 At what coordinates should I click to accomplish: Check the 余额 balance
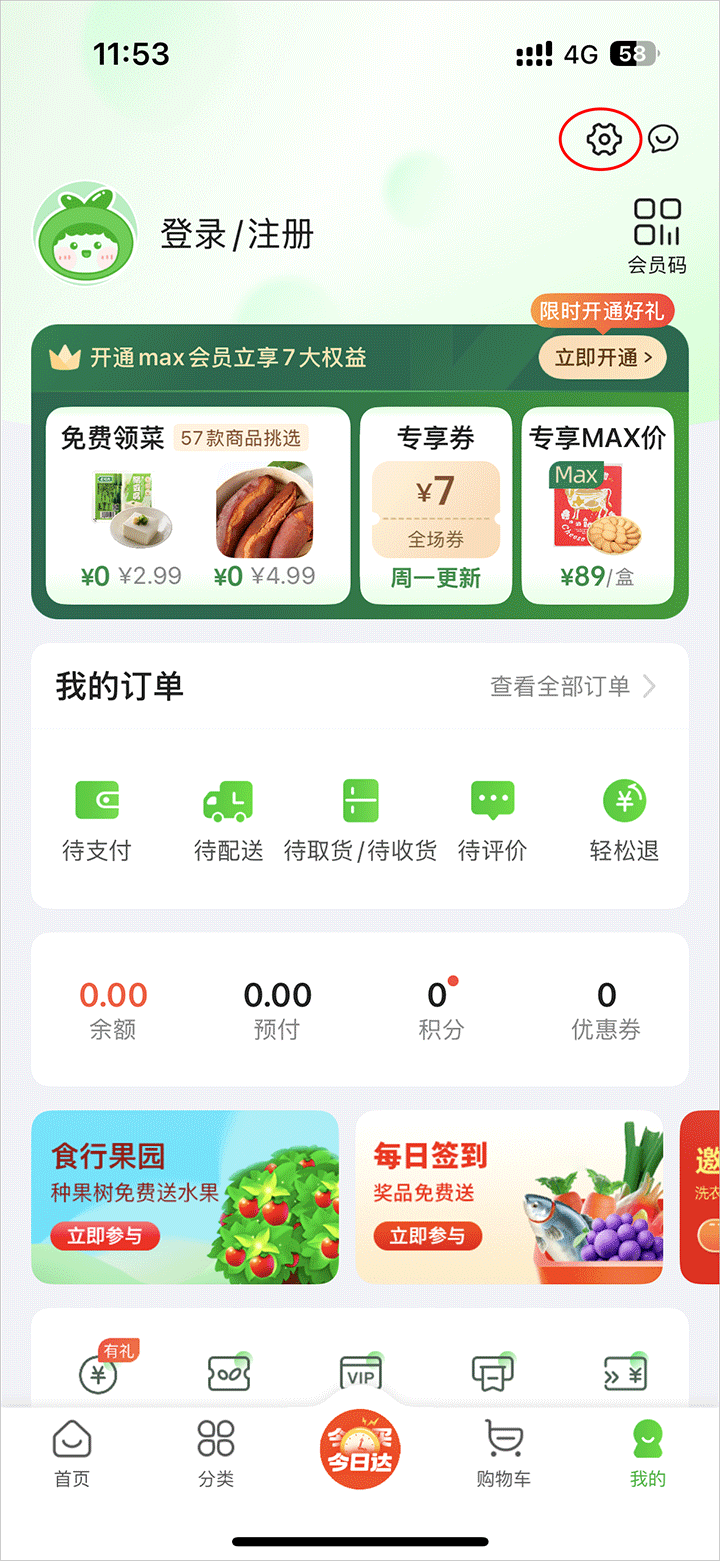[x=113, y=1009]
